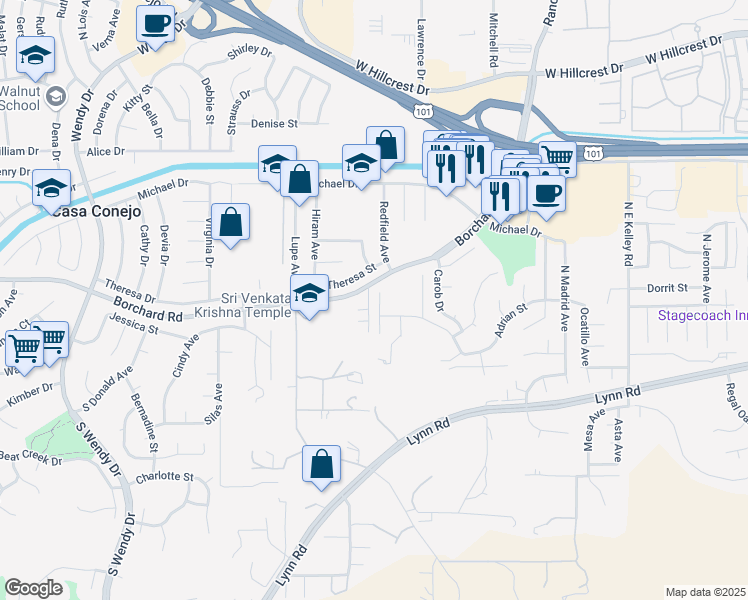The width and height of the screenshot is (748, 600).
Task: Tap the school marker above Walnut School
Action: [x=35, y=55]
